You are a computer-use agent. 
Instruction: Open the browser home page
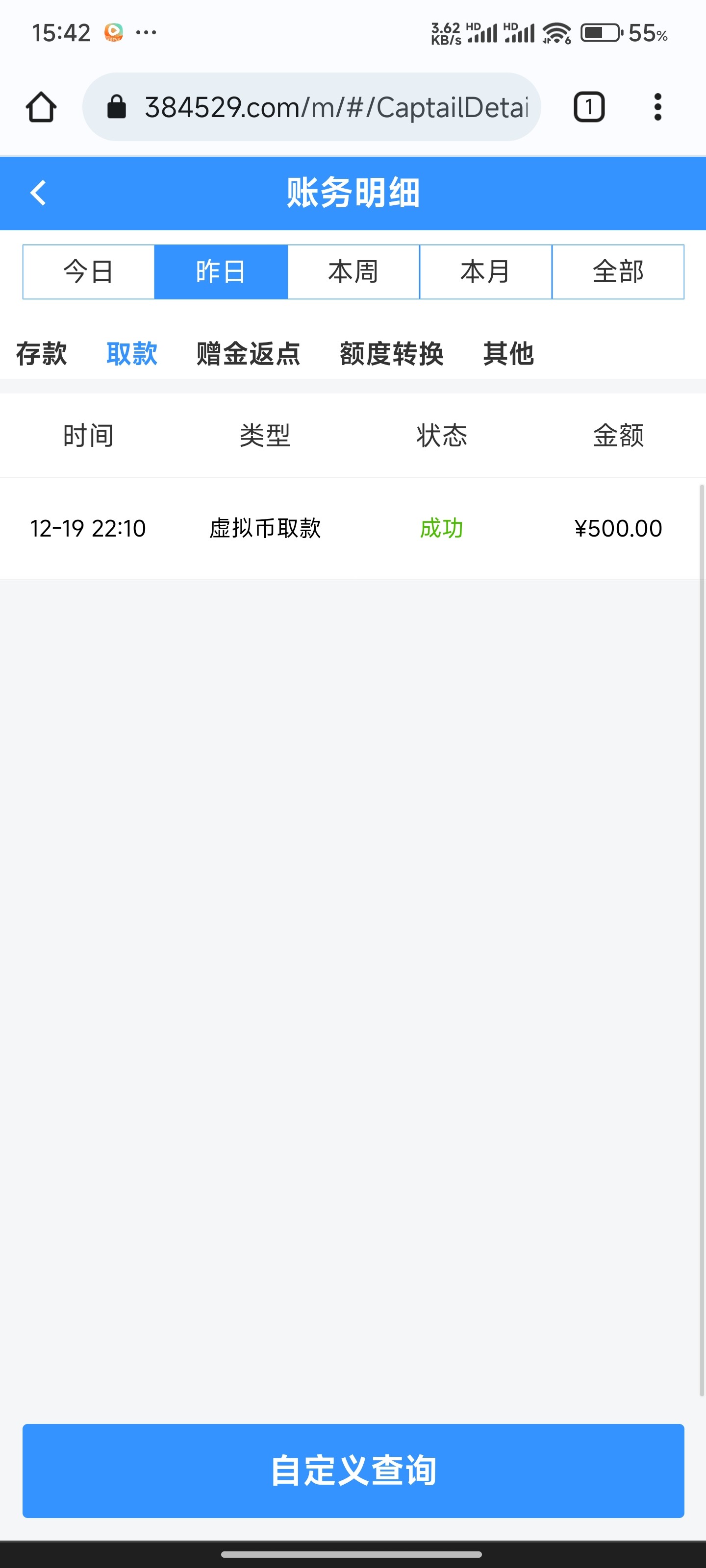(41, 107)
